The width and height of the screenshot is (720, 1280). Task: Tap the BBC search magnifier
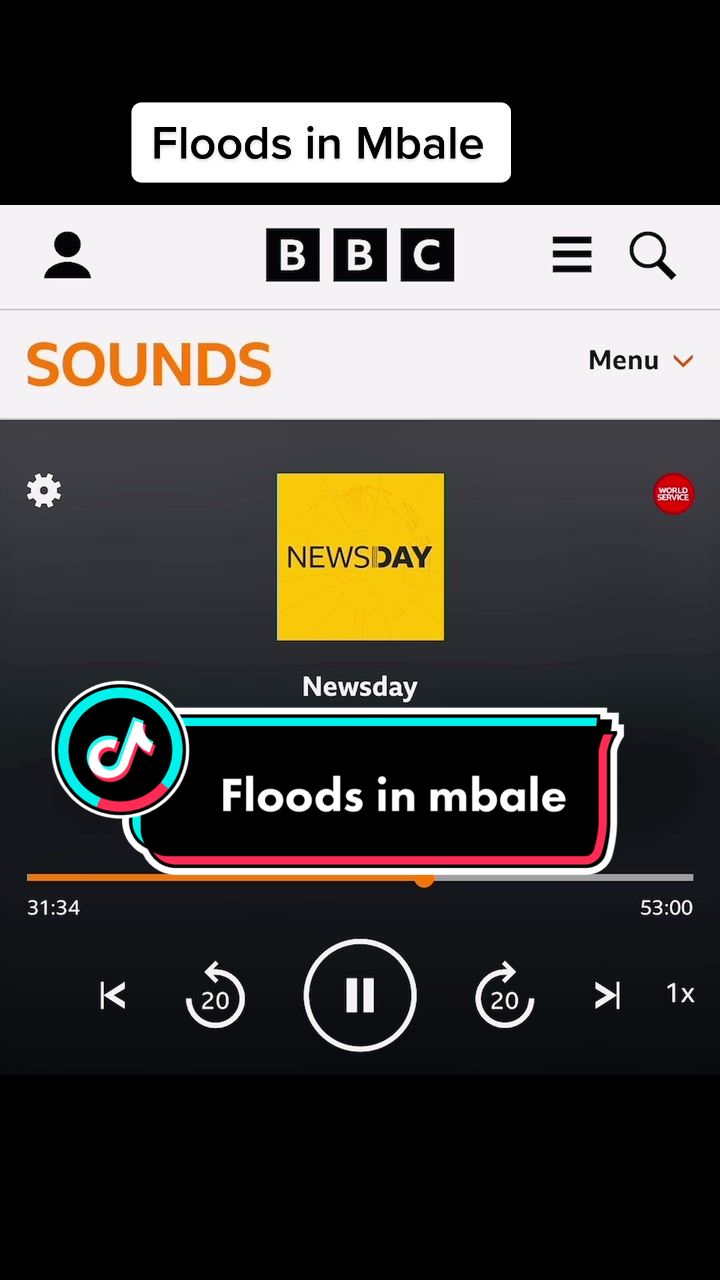click(652, 256)
